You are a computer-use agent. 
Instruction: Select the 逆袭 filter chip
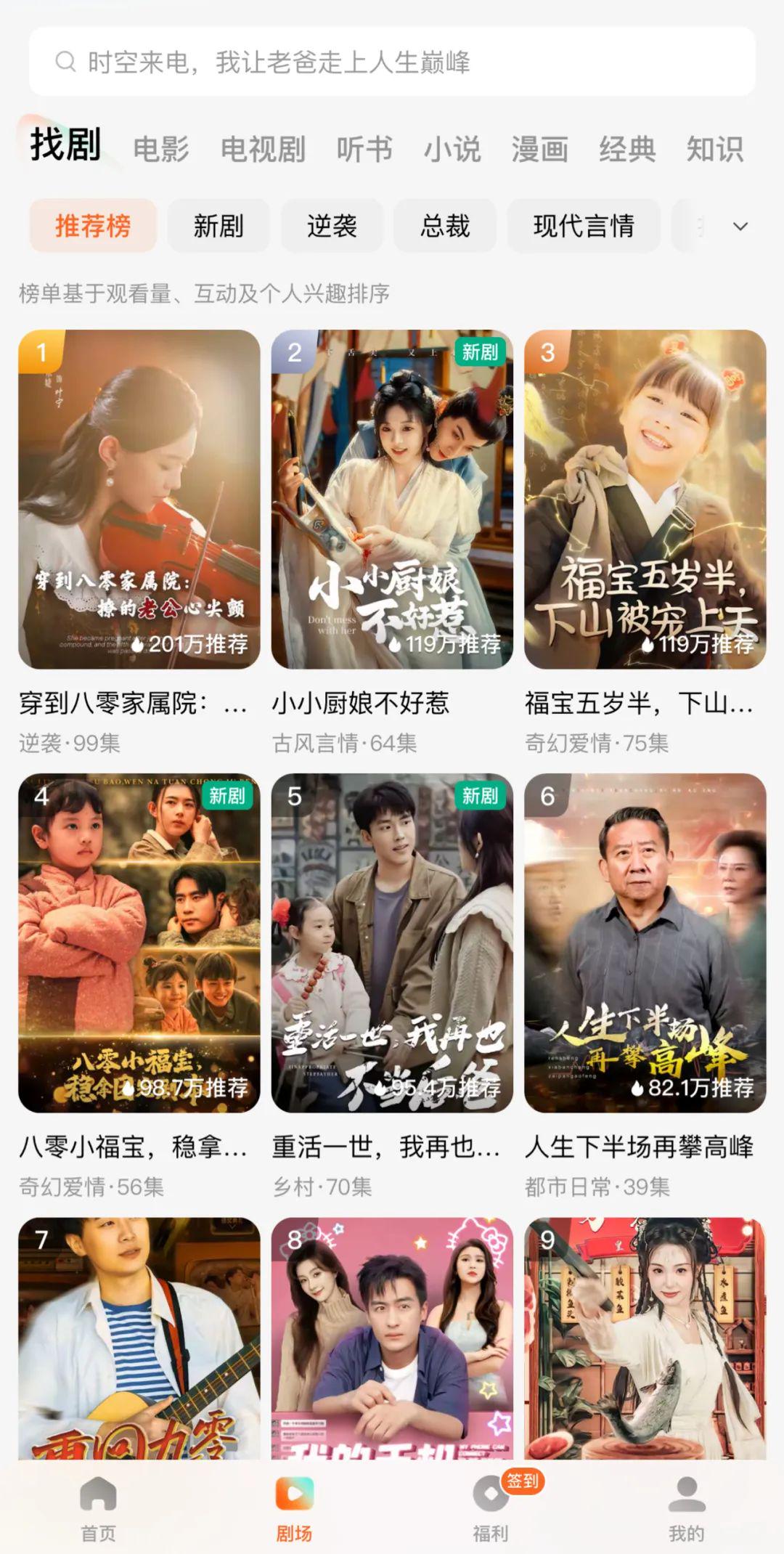click(x=332, y=226)
